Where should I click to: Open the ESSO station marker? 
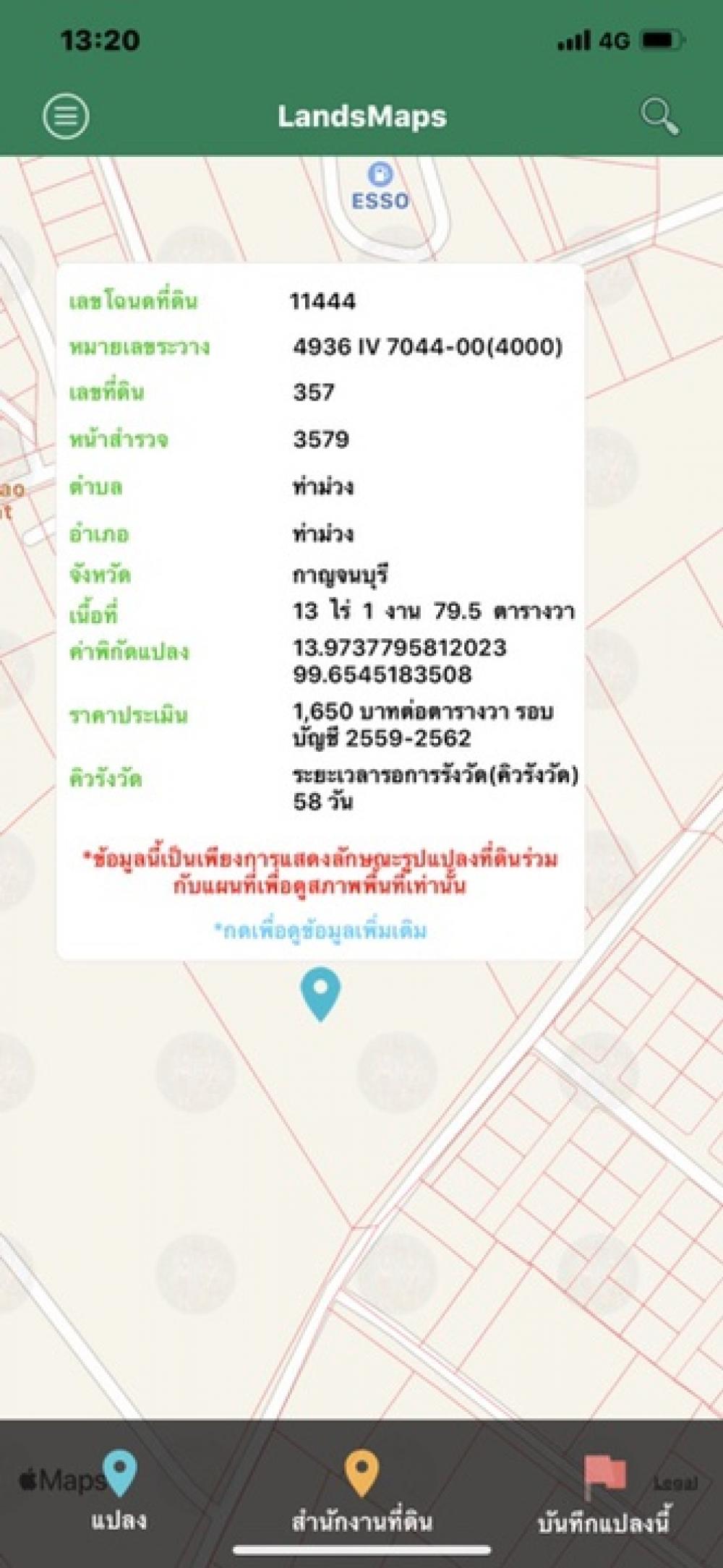380,187
